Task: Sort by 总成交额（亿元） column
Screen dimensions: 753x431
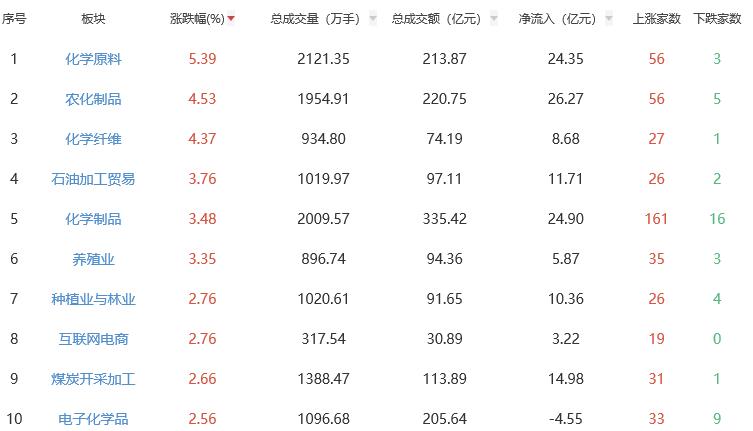Action: [x=437, y=19]
